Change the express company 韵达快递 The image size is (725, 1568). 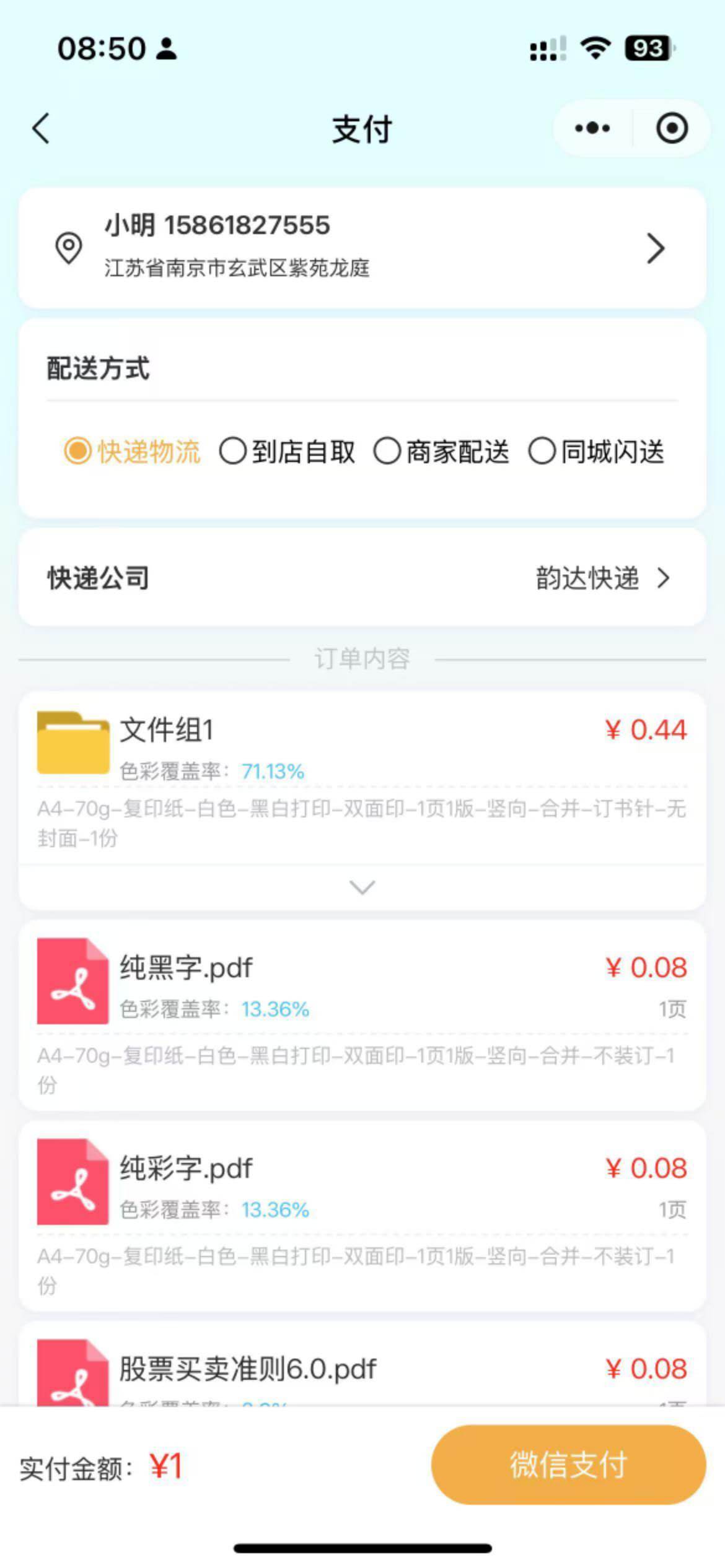[362, 578]
